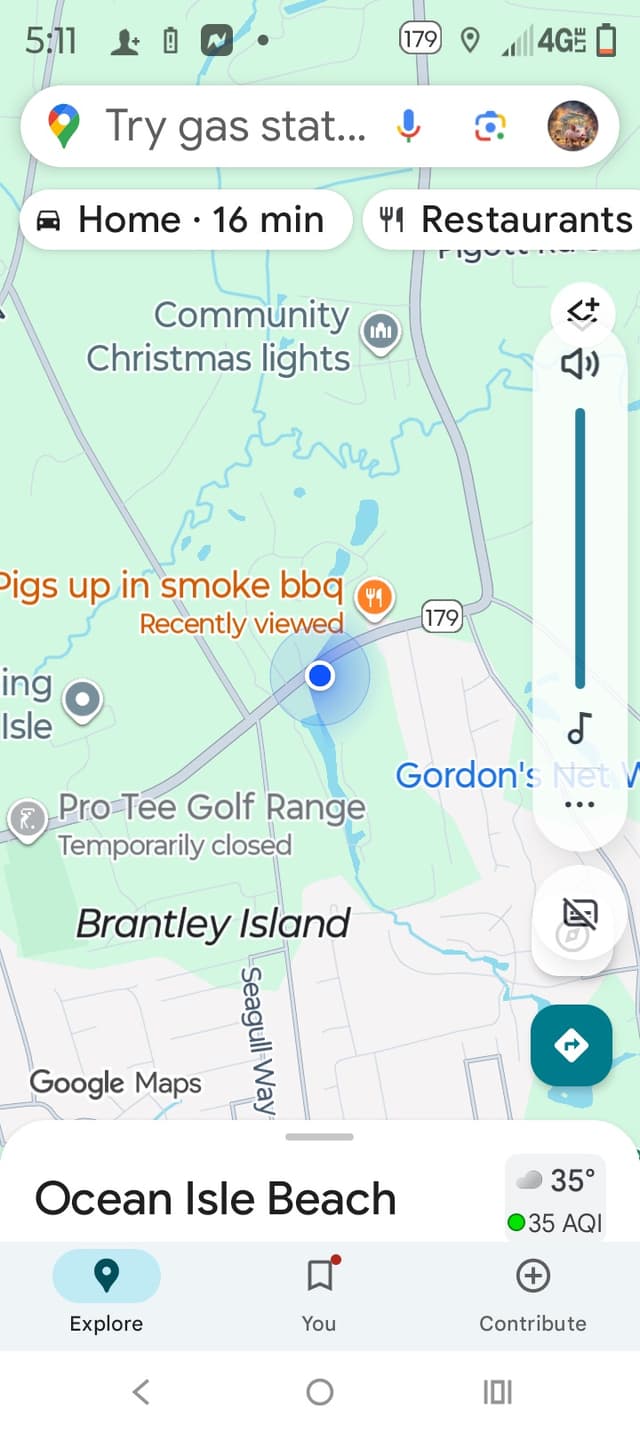Open the Explore tab
This screenshot has height=1433, width=640.
[x=106, y=1294]
